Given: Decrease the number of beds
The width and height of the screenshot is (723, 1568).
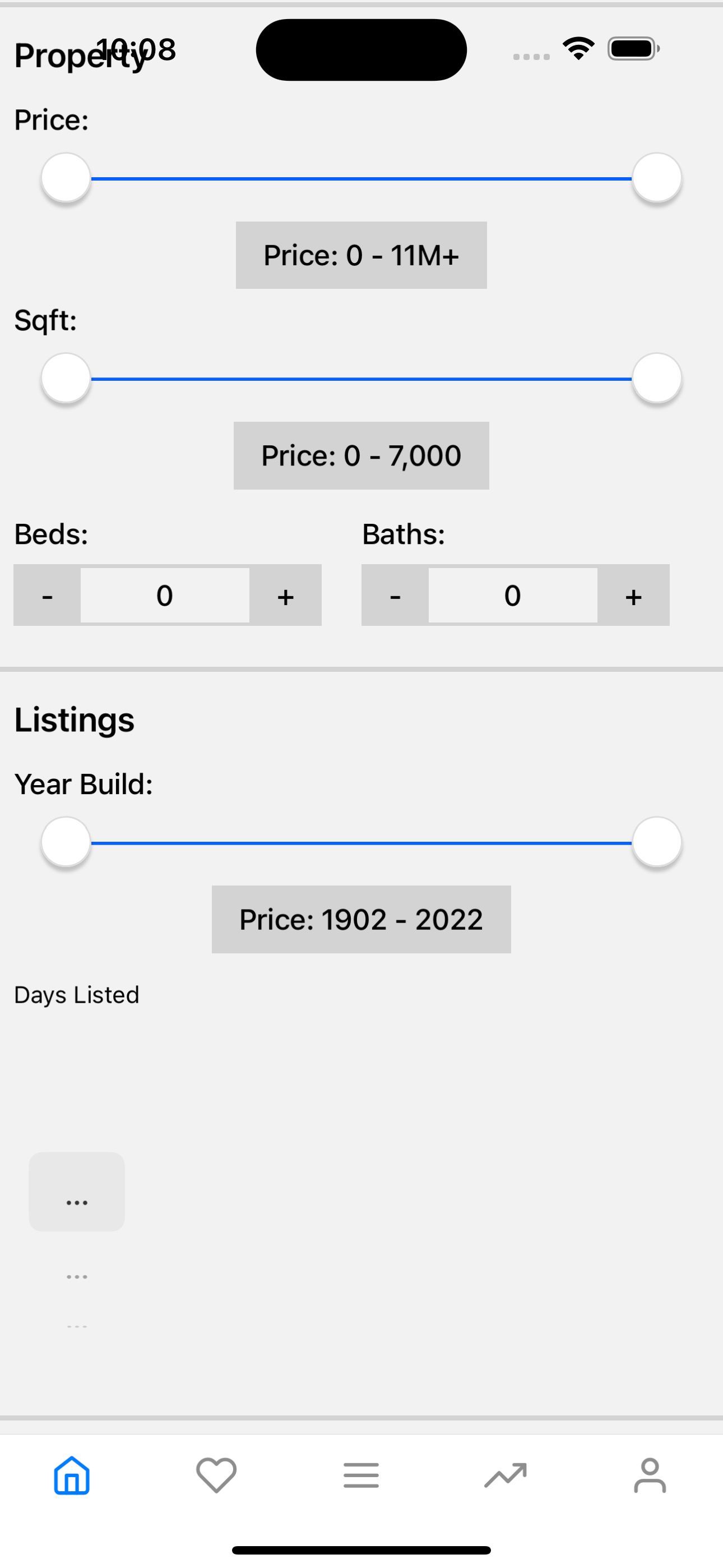Looking at the screenshot, I should (x=47, y=596).
